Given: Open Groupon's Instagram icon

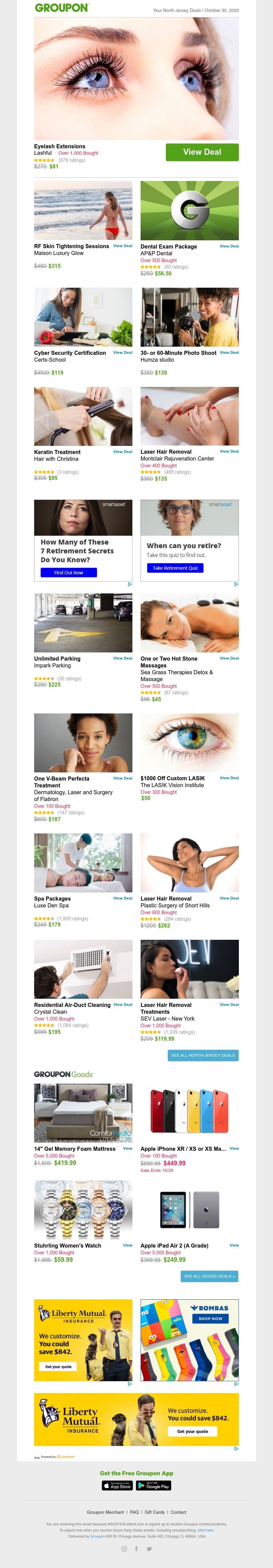Looking at the screenshot, I should pos(124,1549).
